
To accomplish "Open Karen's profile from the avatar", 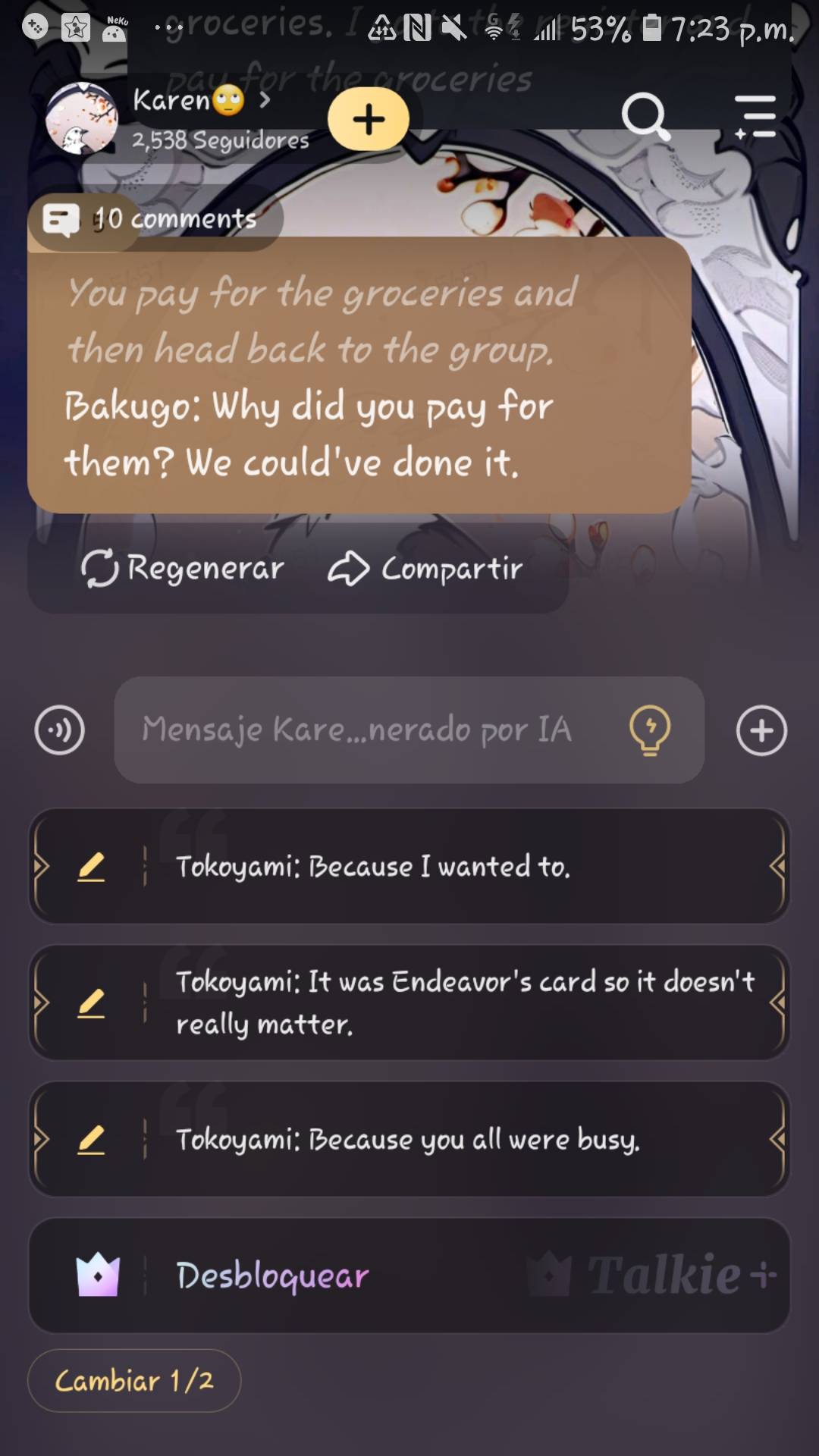I will [x=82, y=118].
